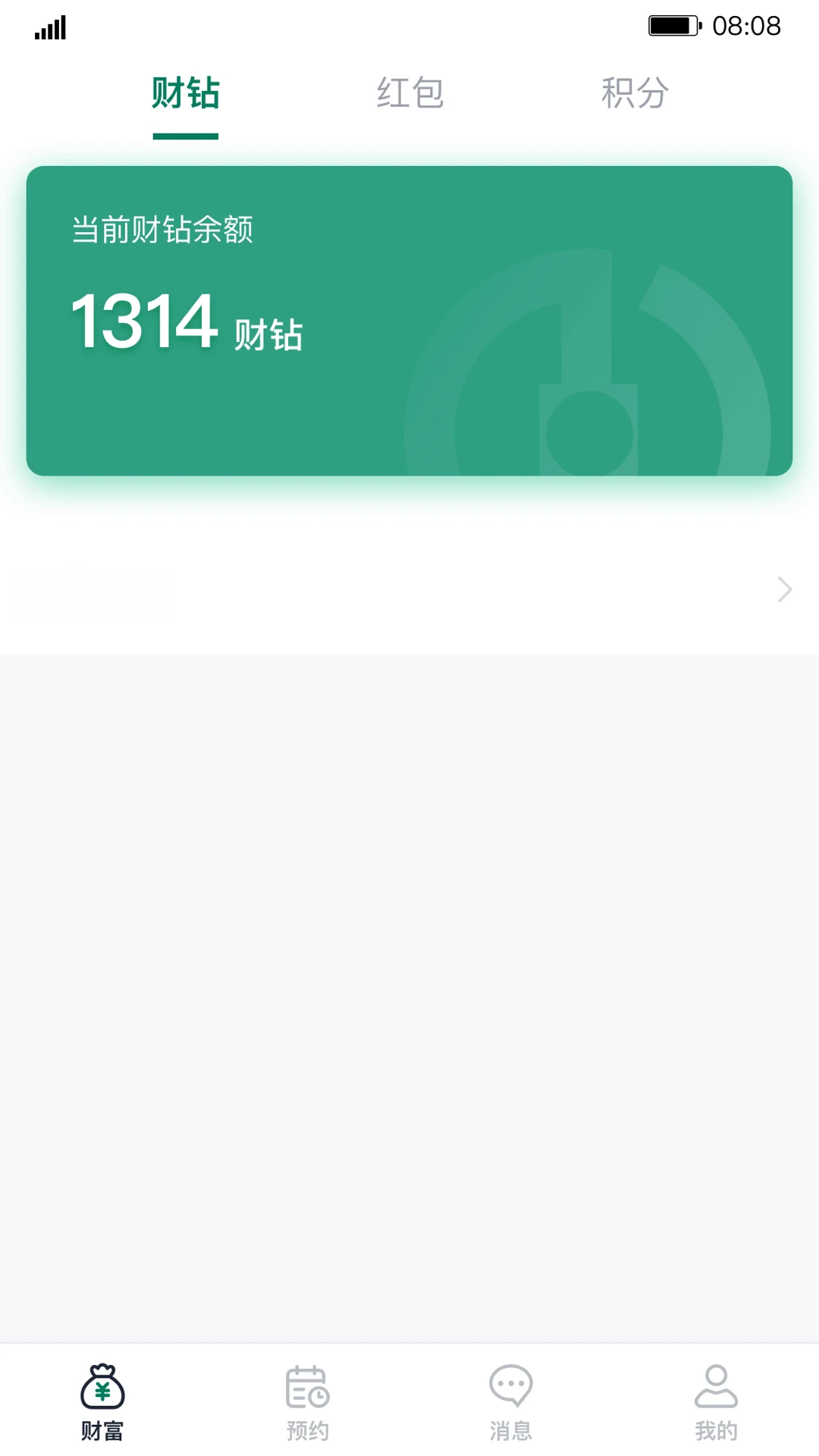
Task: Switch to the 积分 tab
Action: click(x=635, y=93)
